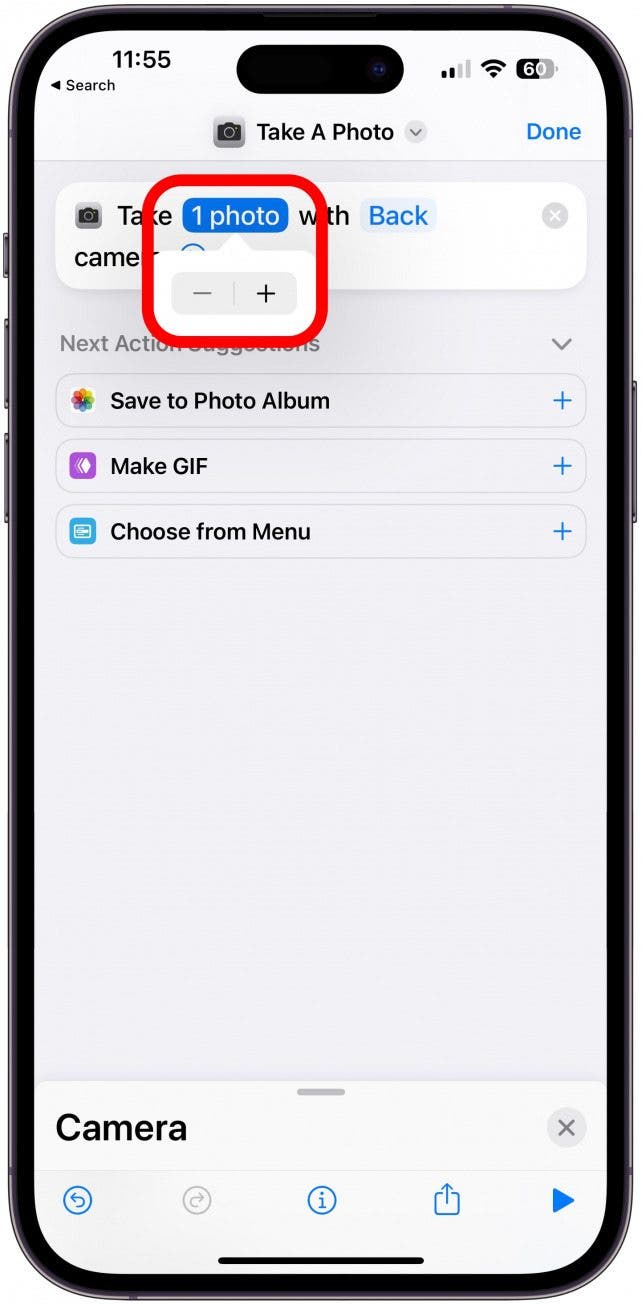642x1305 pixels.
Task: Add the Choose from Menu action
Action: 562,532
